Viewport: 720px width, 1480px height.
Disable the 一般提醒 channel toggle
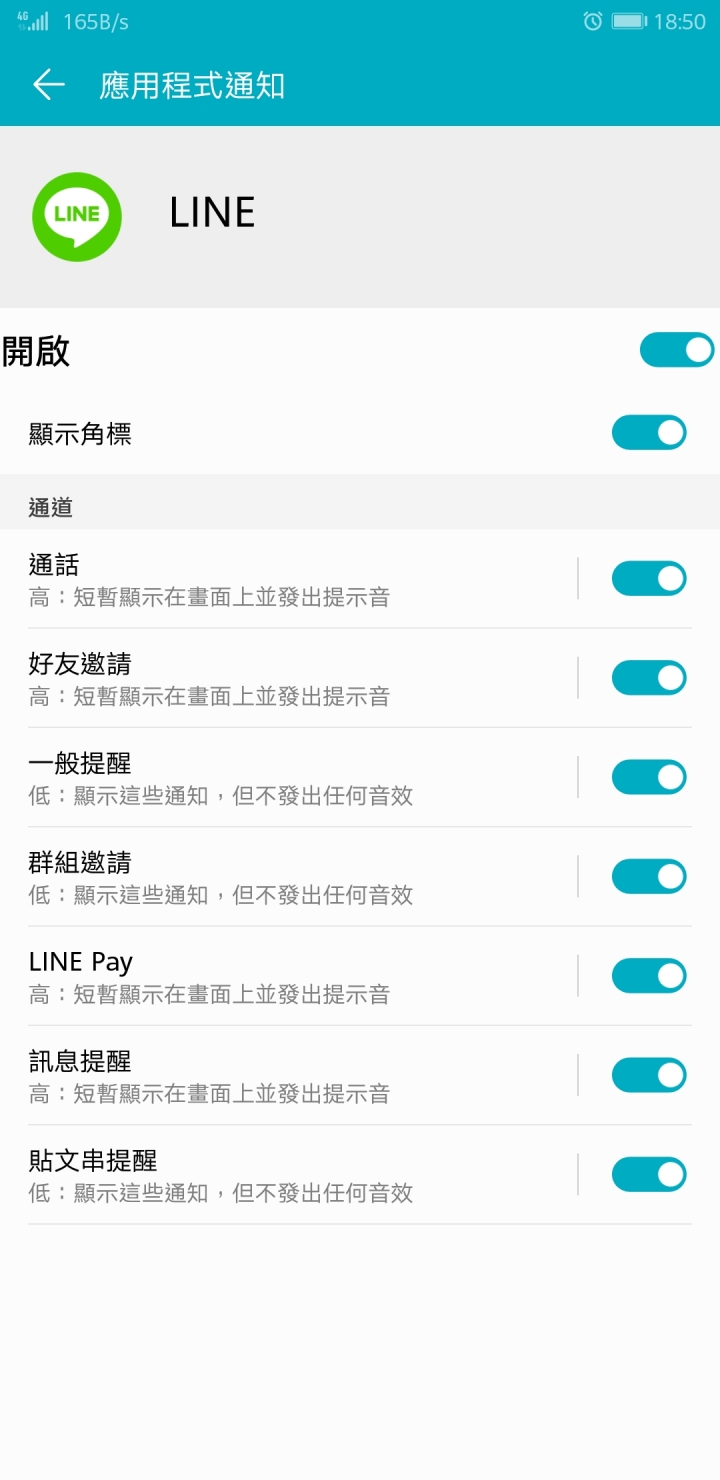click(649, 777)
